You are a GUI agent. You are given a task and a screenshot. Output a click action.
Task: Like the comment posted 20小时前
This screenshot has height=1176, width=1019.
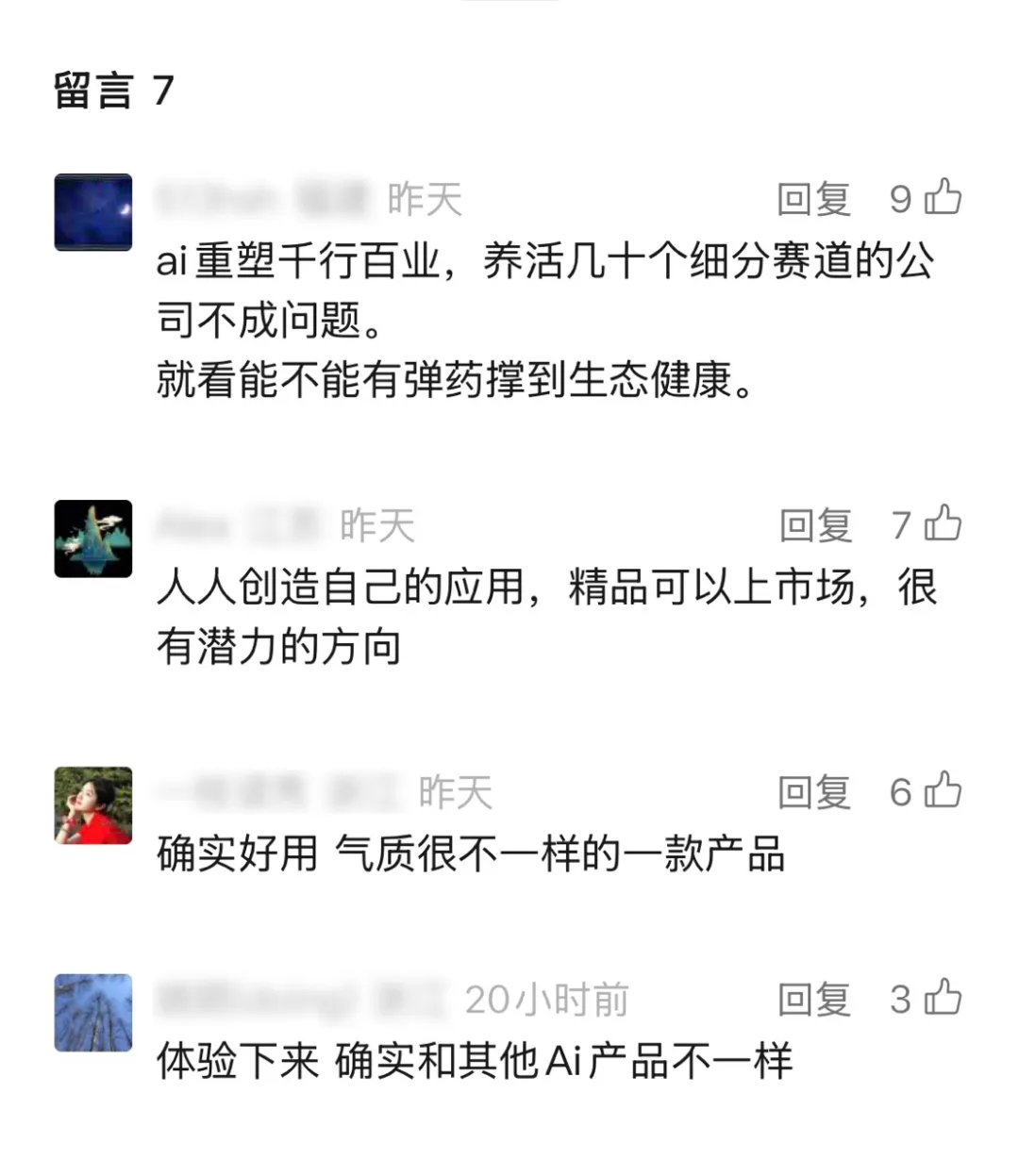point(943,998)
